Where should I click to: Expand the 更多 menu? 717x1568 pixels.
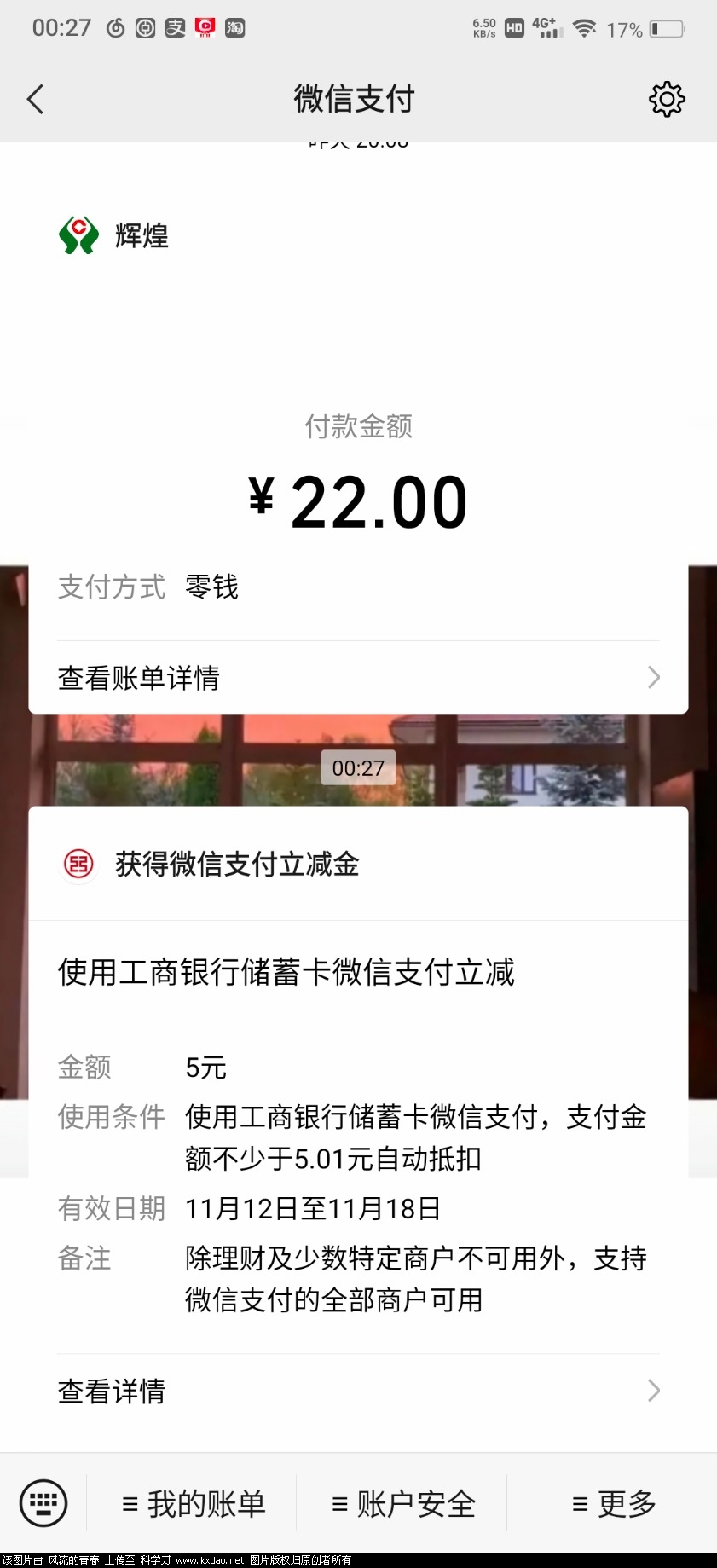coord(613,1504)
